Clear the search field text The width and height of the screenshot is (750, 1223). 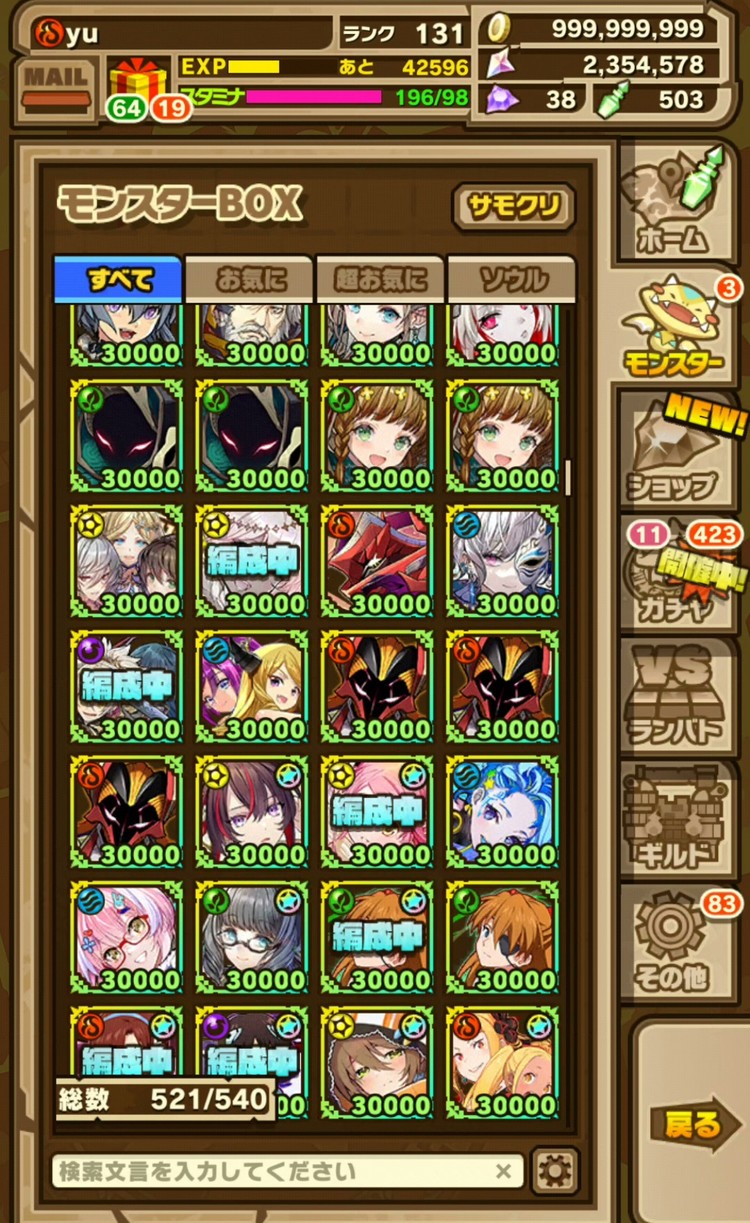tap(503, 1171)
